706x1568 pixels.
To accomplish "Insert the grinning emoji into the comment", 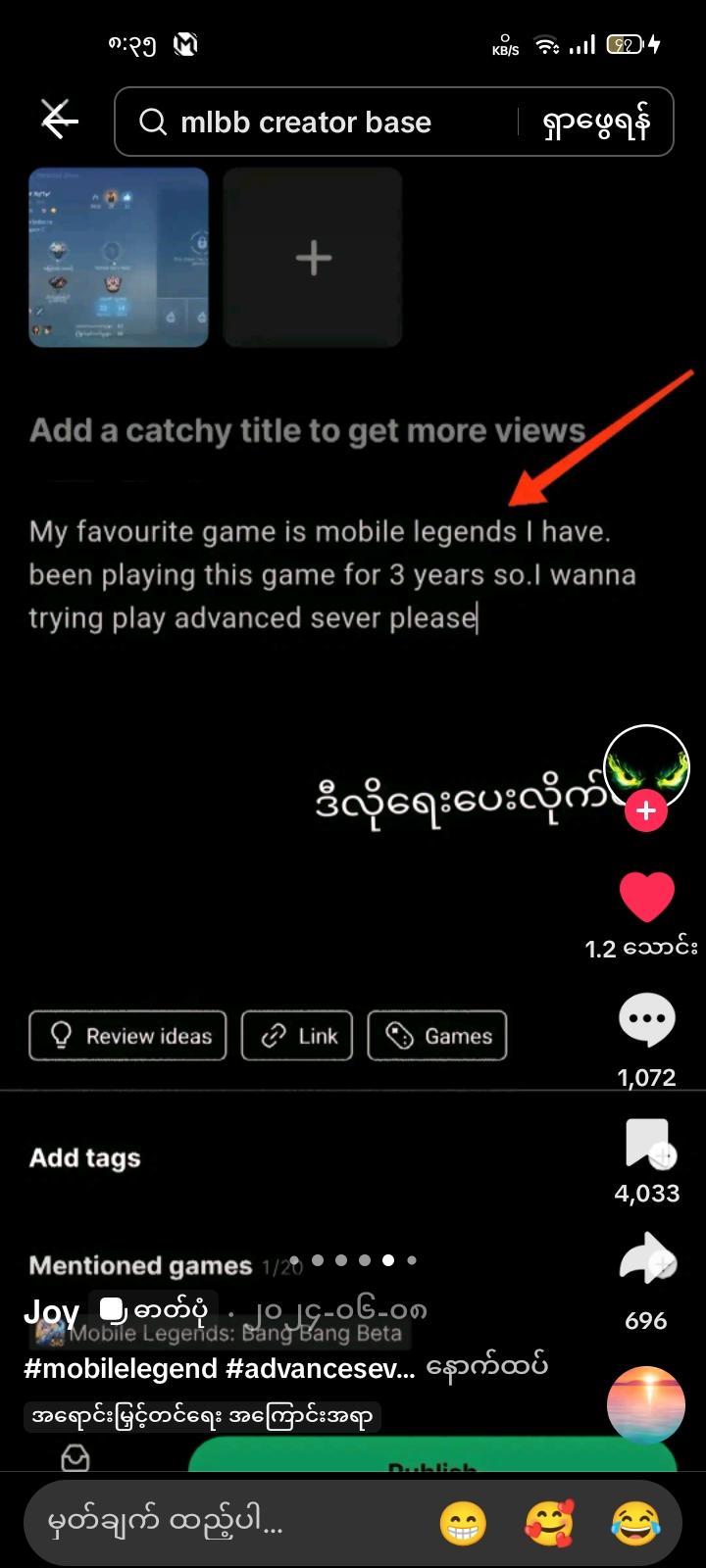I will [463, 1523].
